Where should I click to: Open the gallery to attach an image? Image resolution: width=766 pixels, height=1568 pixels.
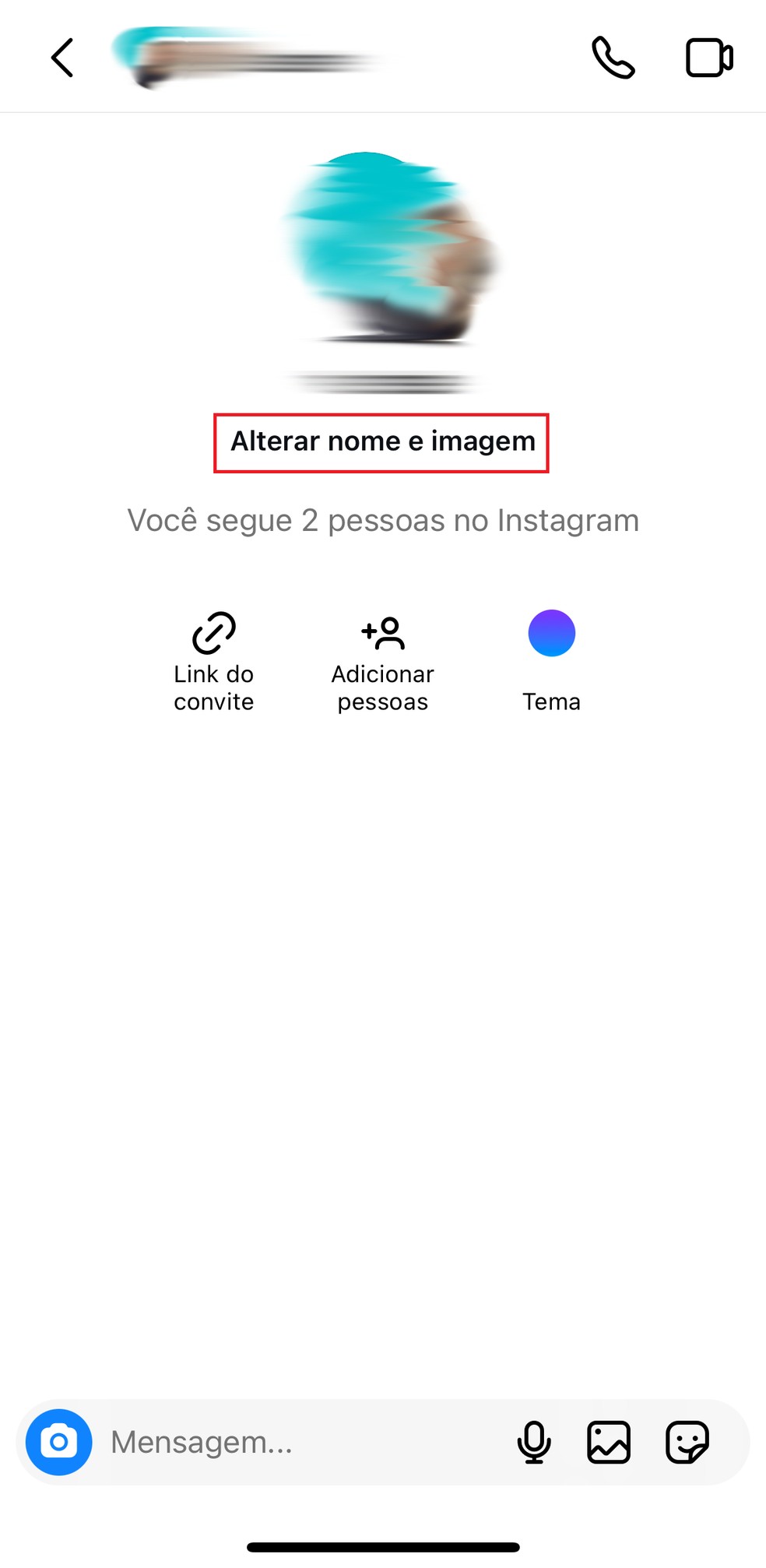coord(609,1442)
